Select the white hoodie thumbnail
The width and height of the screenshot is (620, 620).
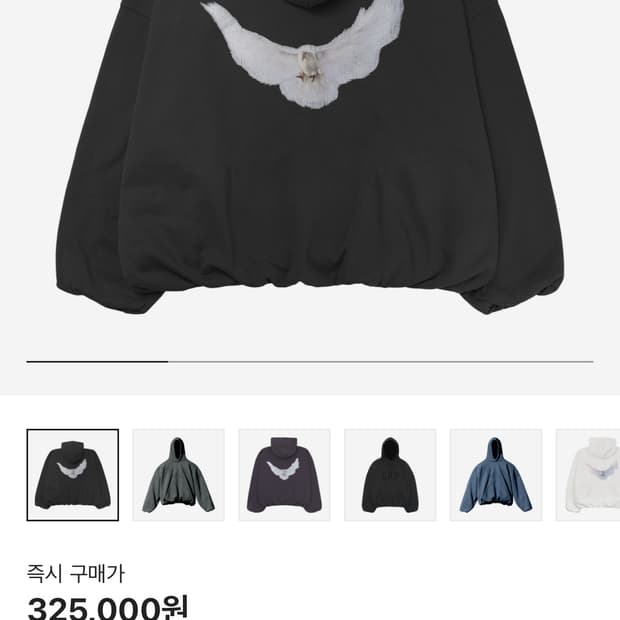pos(590,475)
